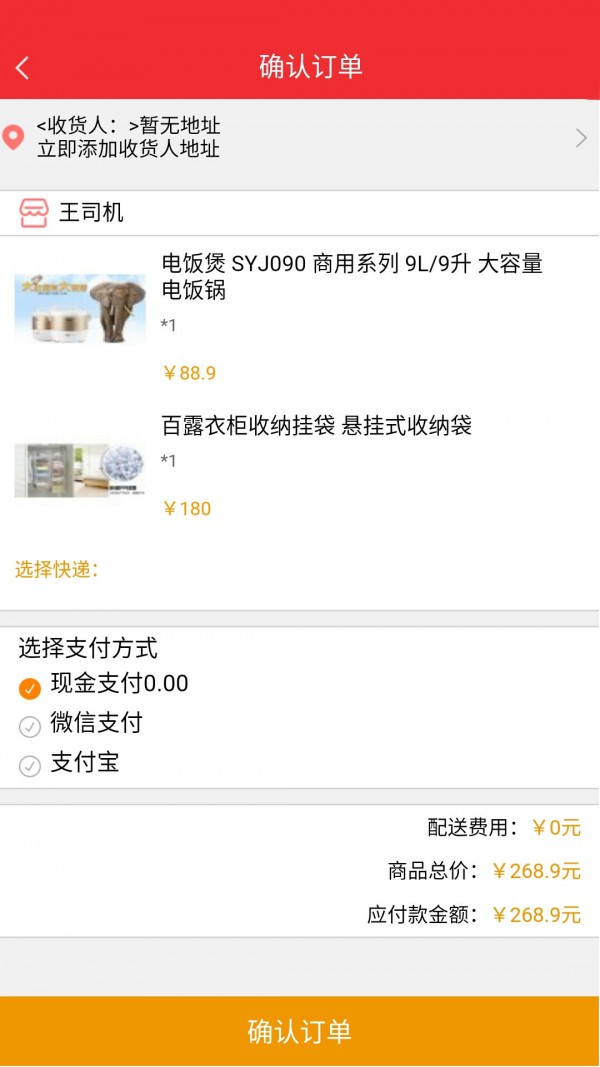
Task: Open the 王司机 store
Action: tap(90, 213)
